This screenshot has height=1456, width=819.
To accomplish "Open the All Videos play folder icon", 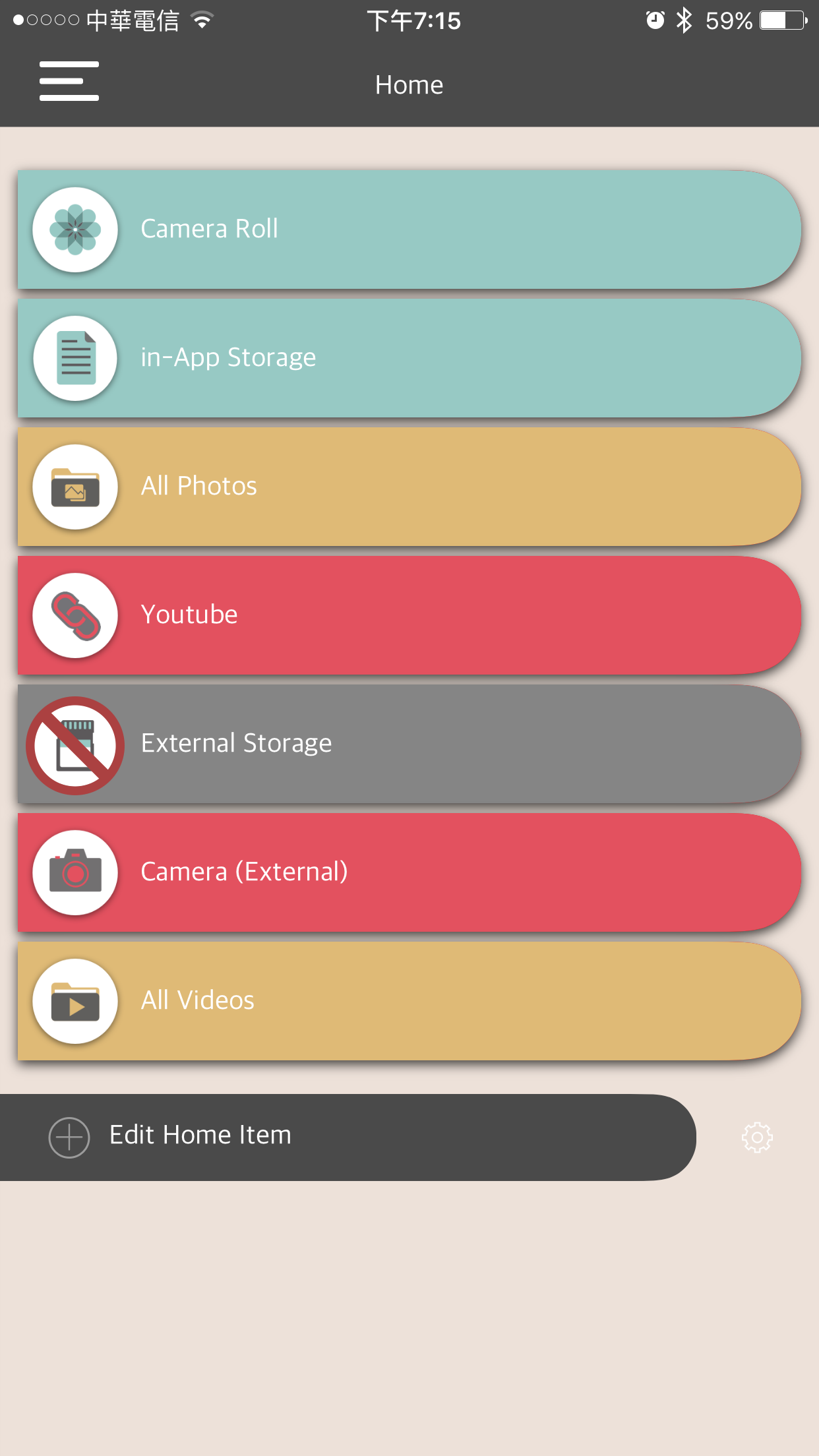I will [75, 1000].
